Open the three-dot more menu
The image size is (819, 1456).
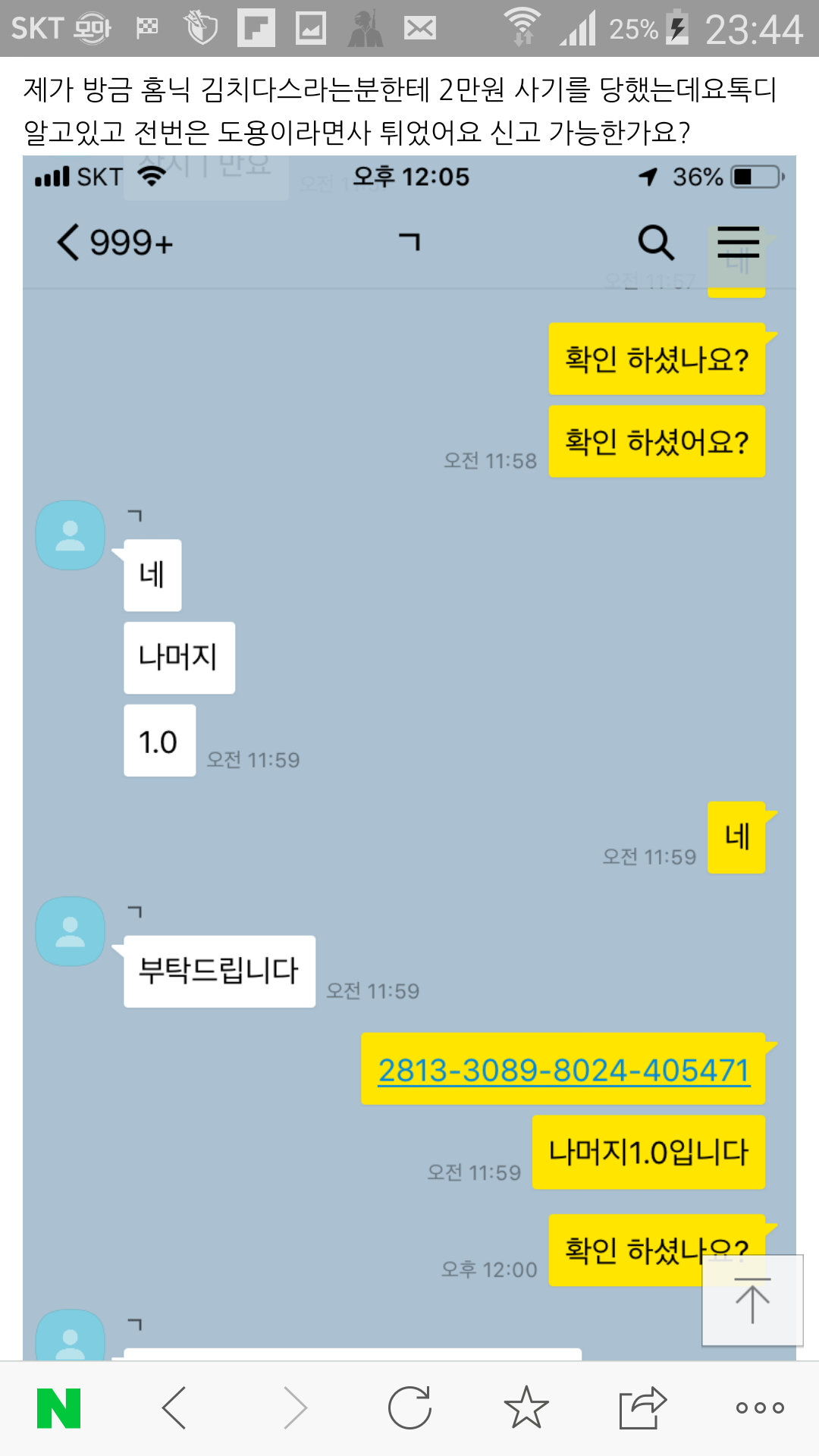click(x=760, y=1408)
